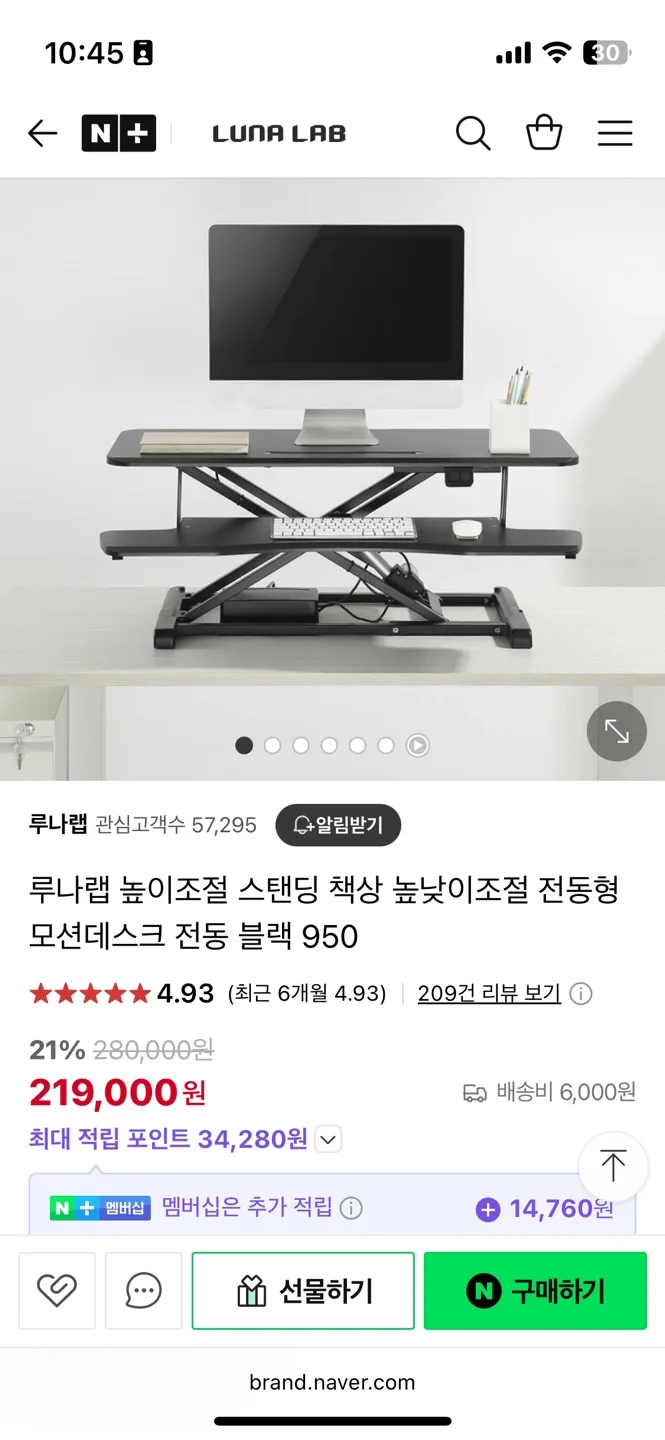Screen dimensions: 665x1440
Task: Open the chat inquiry bubble
Action: point(144,1291)
